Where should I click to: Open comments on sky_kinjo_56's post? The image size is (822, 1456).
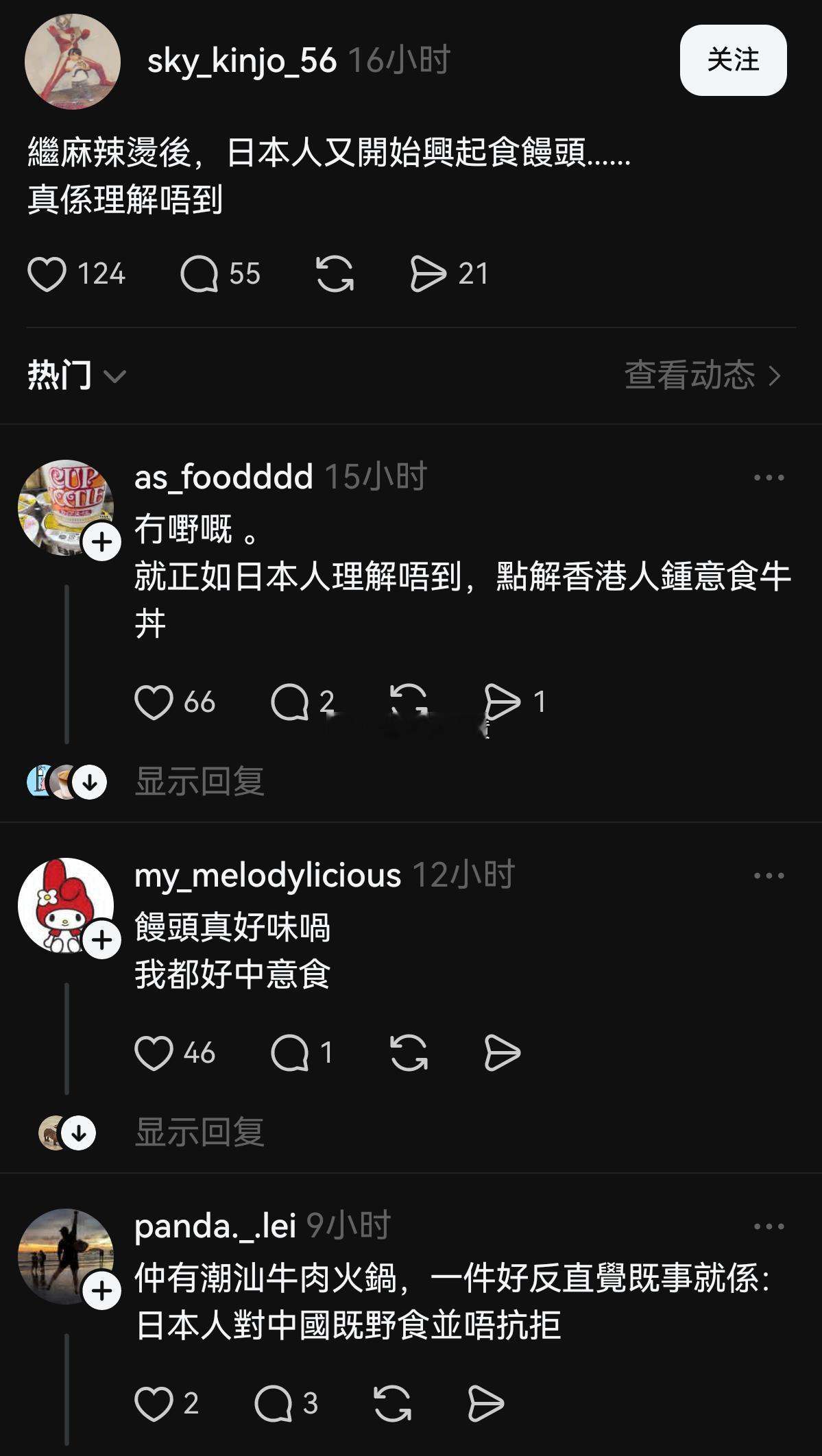(x=200, y=273)
